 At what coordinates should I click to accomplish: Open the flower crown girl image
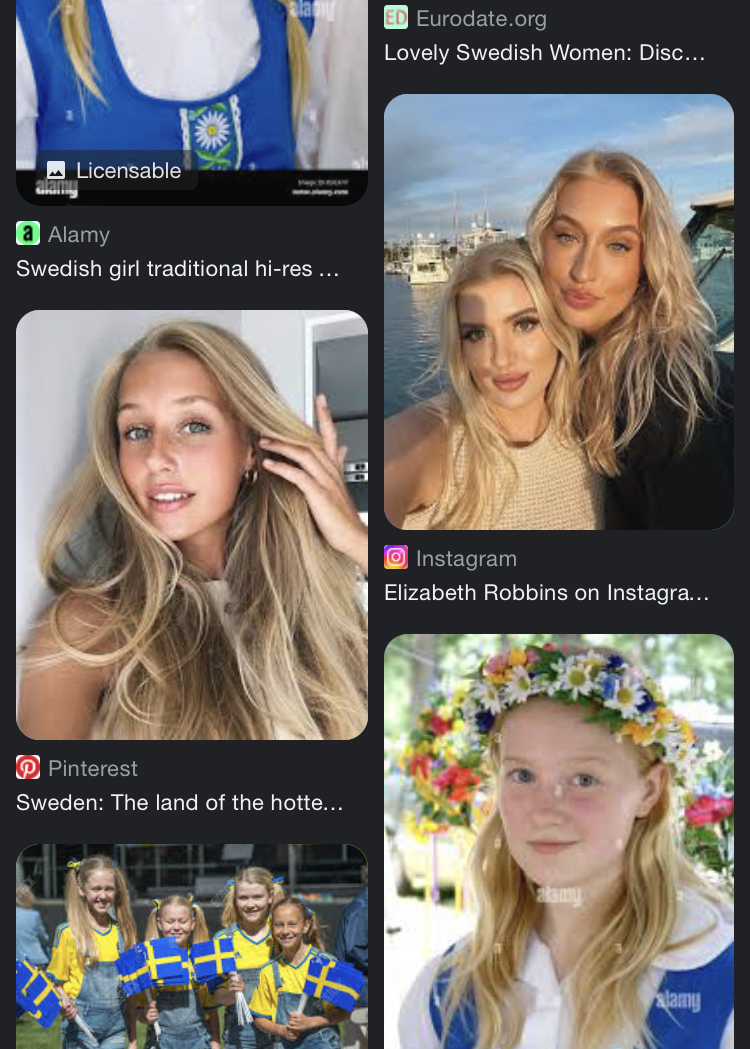[558, 840]
